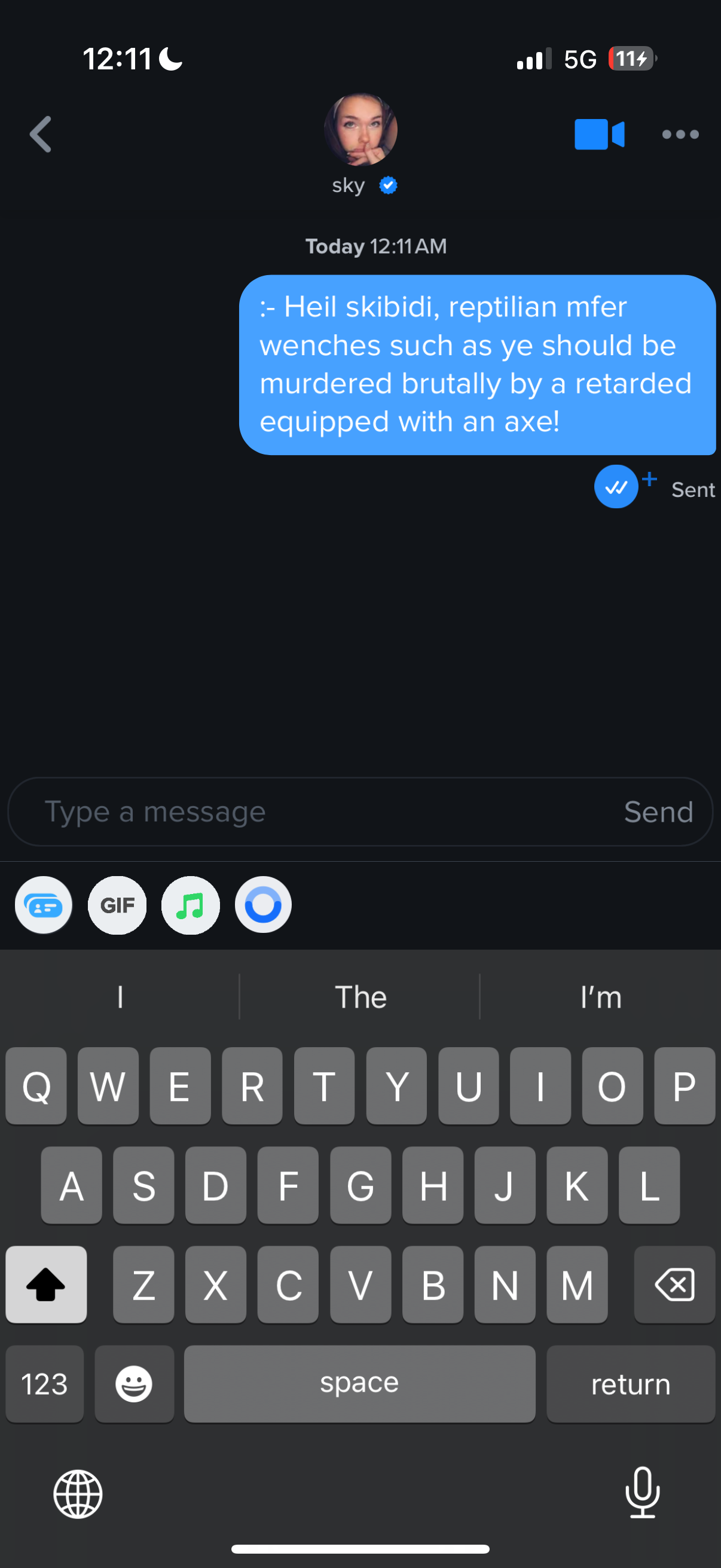Screen dimensions: 721x1568
Task: Open the GIF picker
Action: point(117,905)
